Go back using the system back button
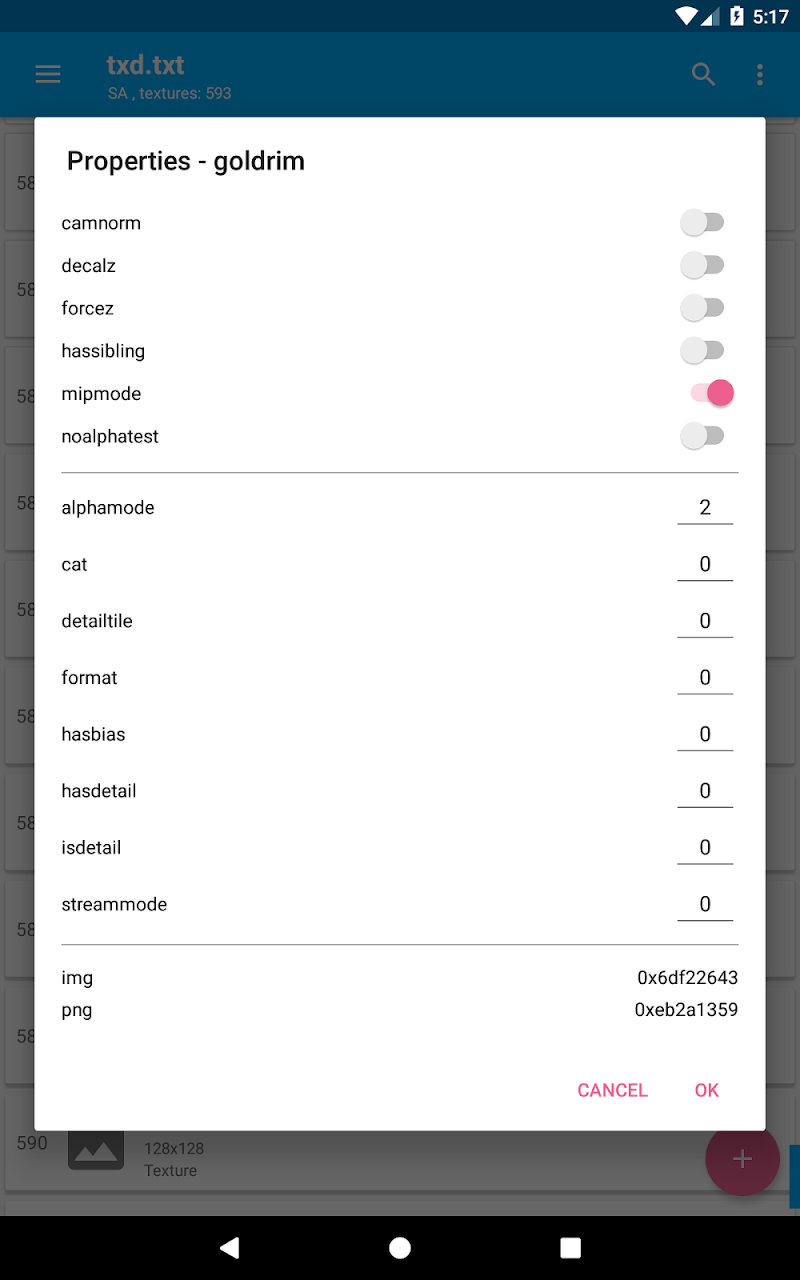Image resolution: width=800 pixels, height=1280 pixels. tap(229, 1247)
